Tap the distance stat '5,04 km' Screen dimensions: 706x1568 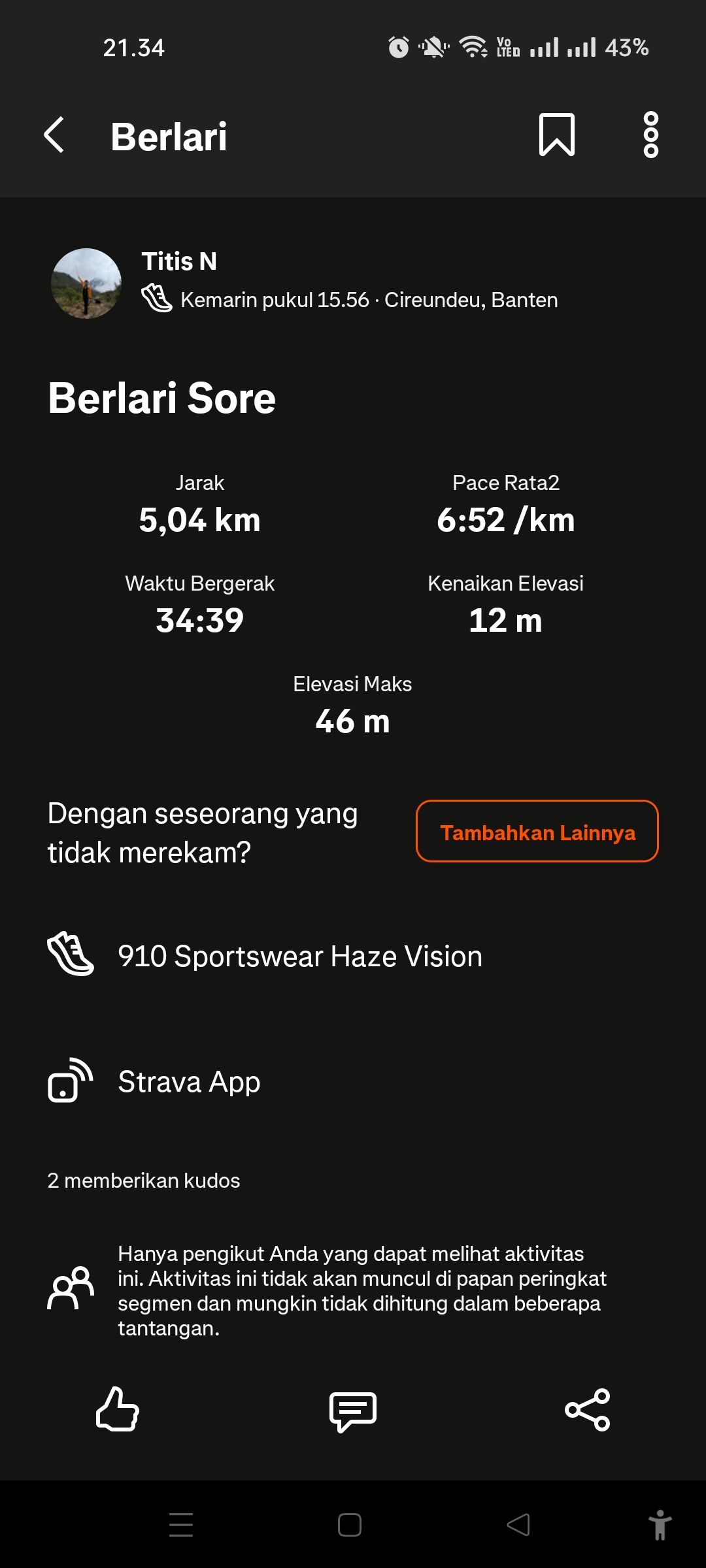point(200,520)
